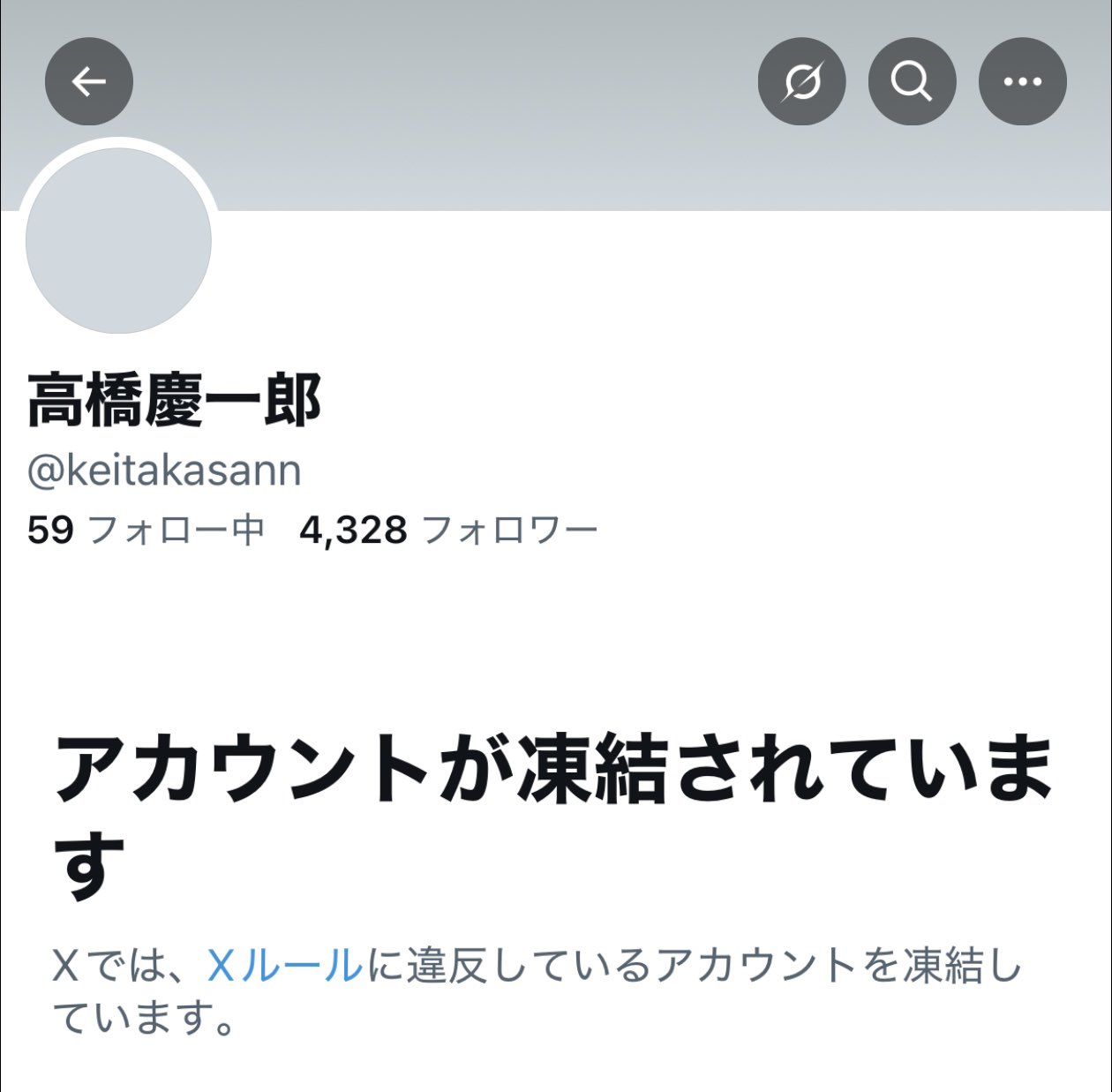Open the three-dot overflow menu
Viewport: 1112px width, 1092px height.
tap(1022, 82)
